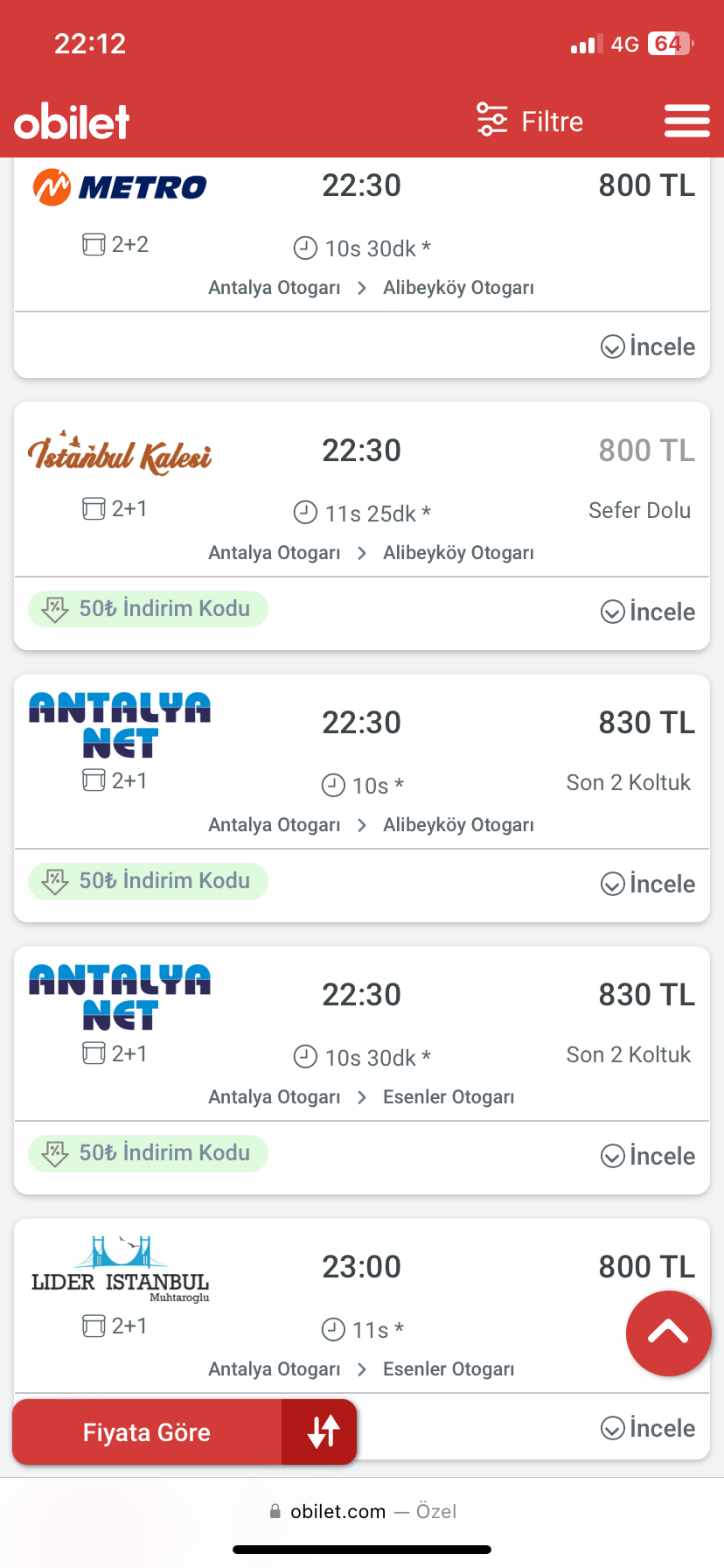Expand İncele for the Lider Istanbul trip
724x1568 pixels.
click(648, 1428)
